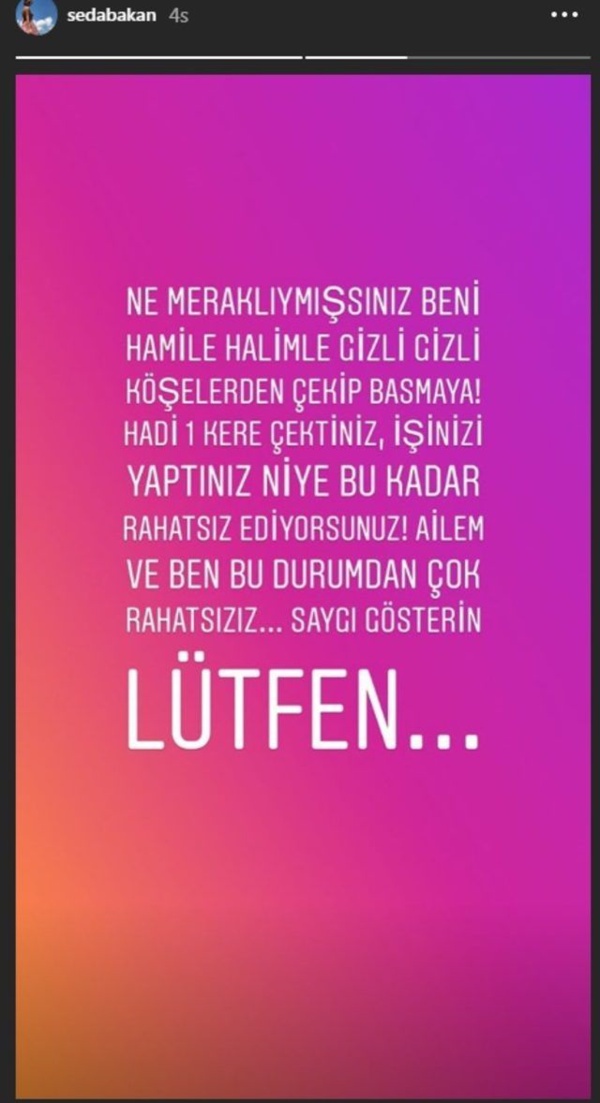
Task: Open sedabakan's profile picture
Action: pyautogui.click(x=37, y=17)
